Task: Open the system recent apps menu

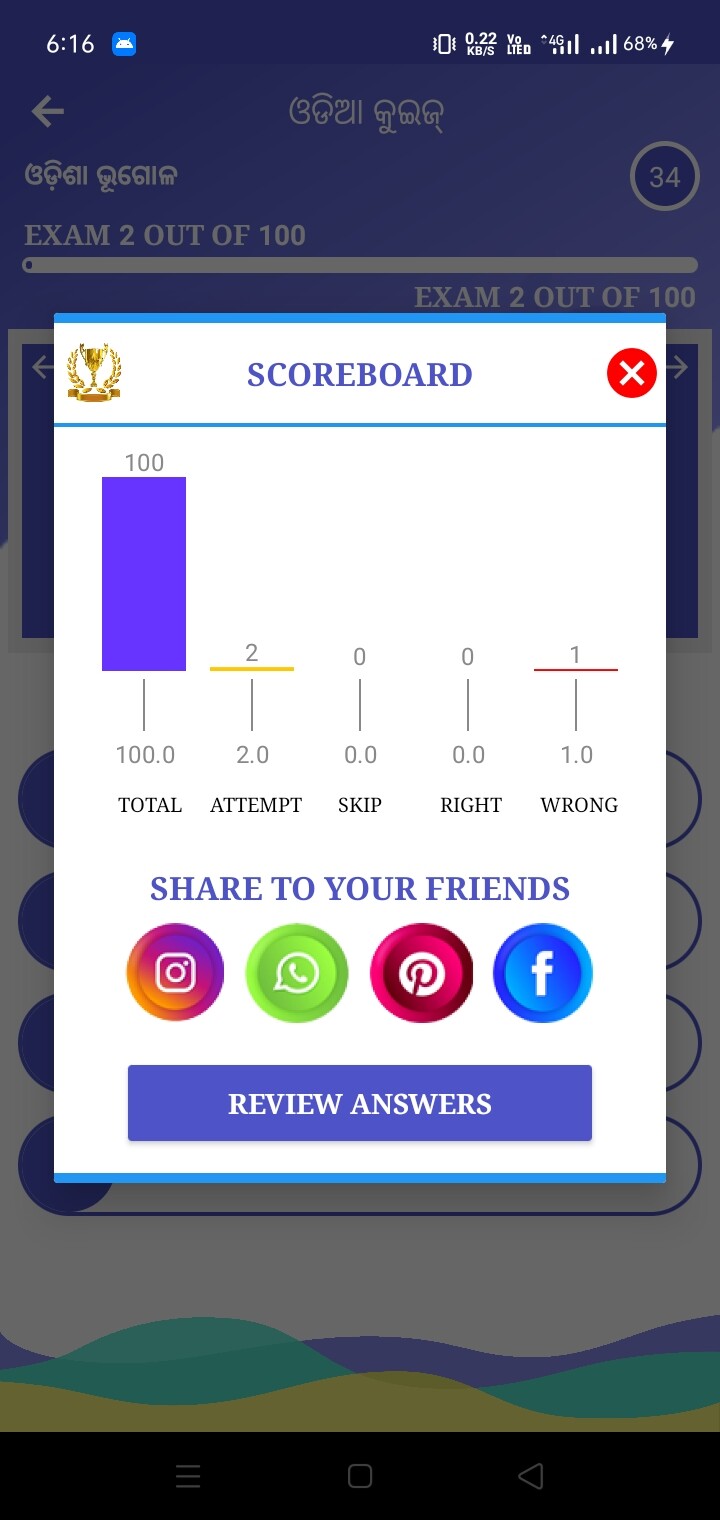Action: pos(188,1476)
